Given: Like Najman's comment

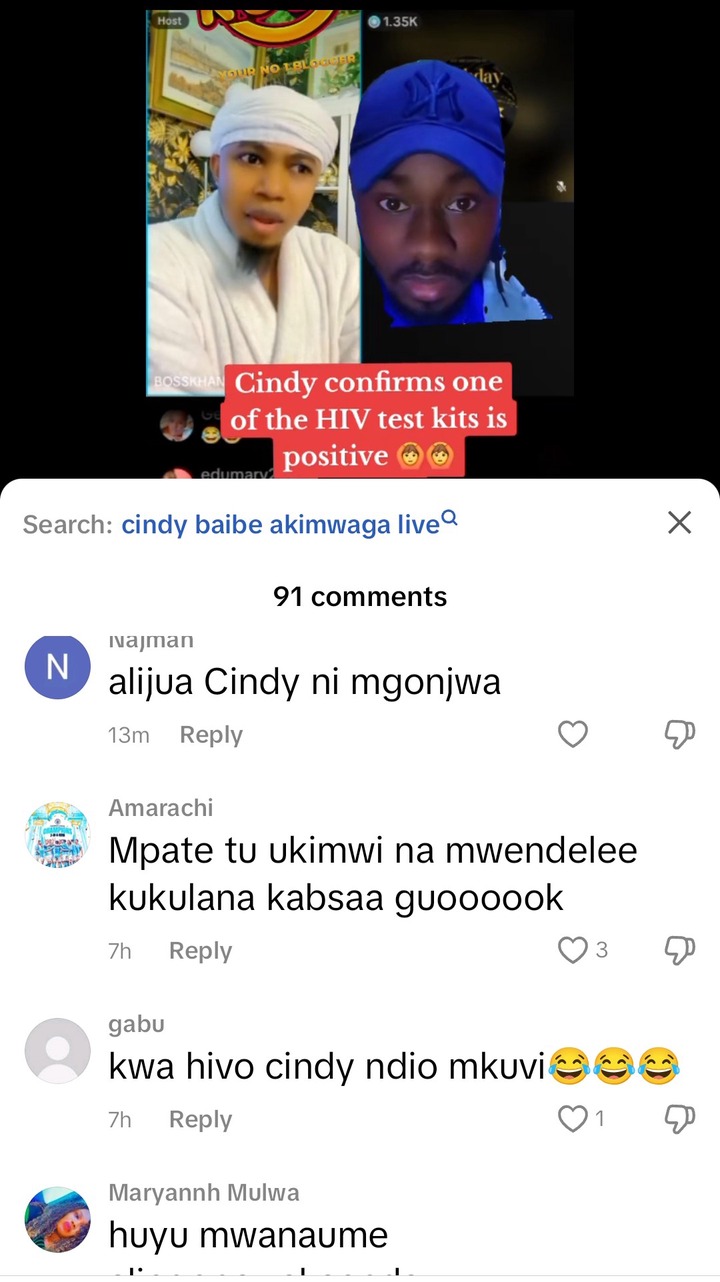Looking at the screenshot, I should [x=572, y=735].
